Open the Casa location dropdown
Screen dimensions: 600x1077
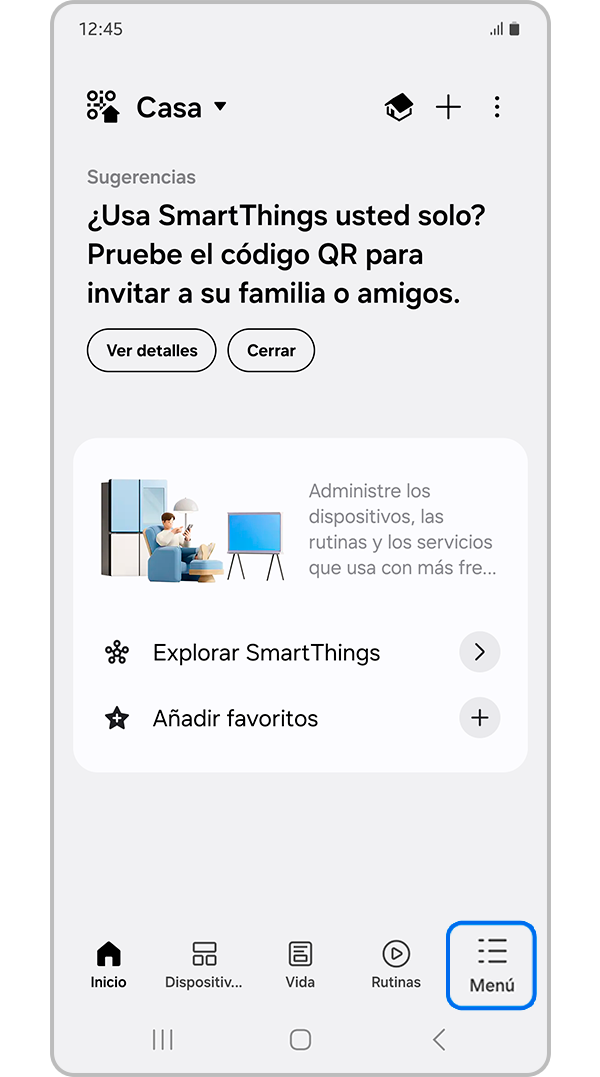click(x=181, y=107)
